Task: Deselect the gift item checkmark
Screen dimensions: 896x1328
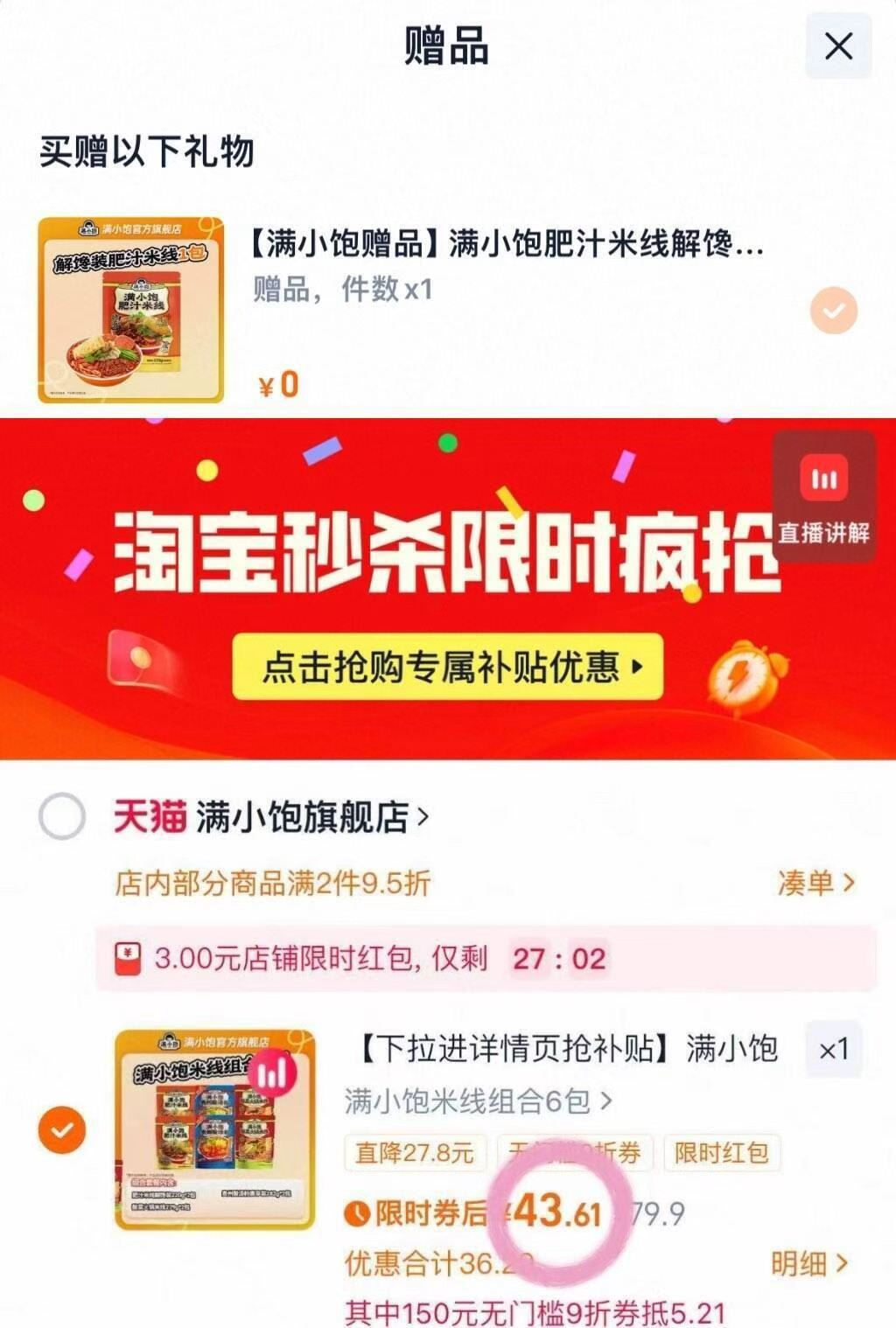Action: 832,308
